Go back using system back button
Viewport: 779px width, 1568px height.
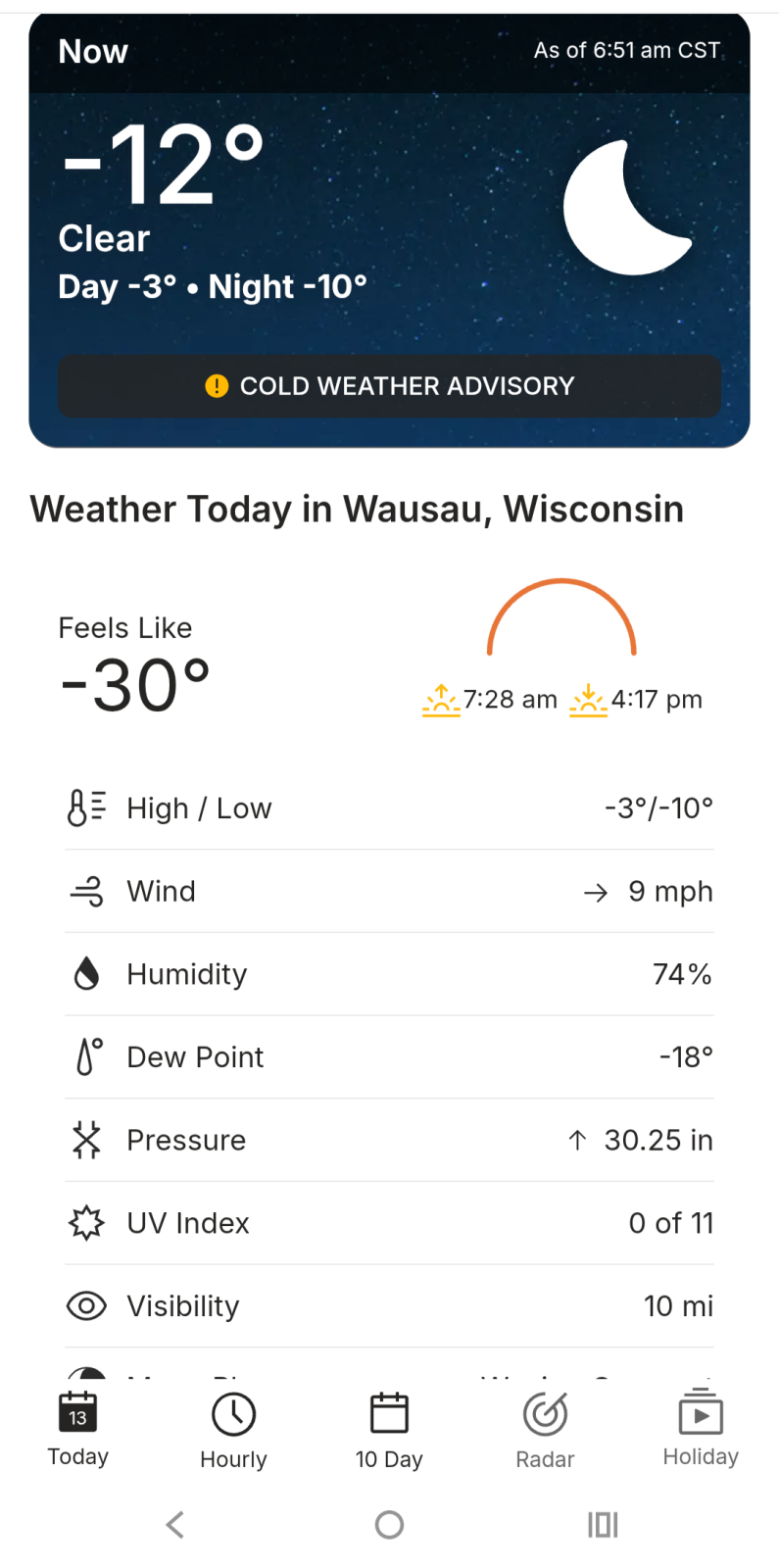pos(175,1525)
